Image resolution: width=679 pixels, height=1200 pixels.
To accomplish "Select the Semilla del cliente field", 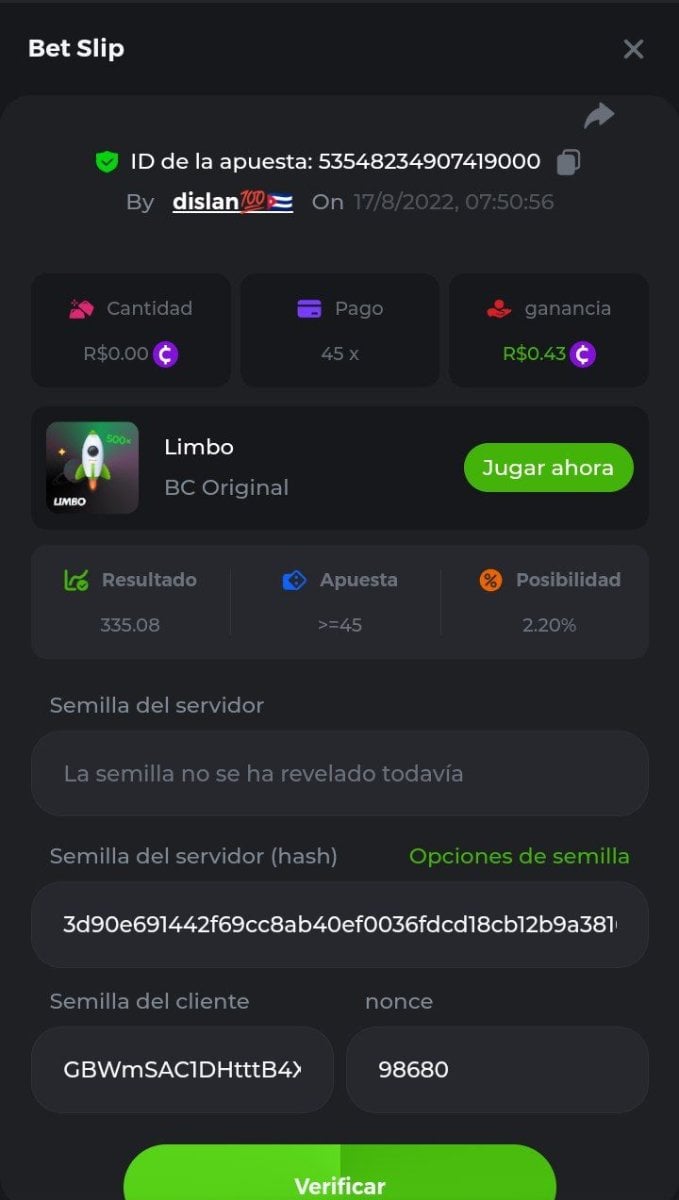I will click(182, 1069).
